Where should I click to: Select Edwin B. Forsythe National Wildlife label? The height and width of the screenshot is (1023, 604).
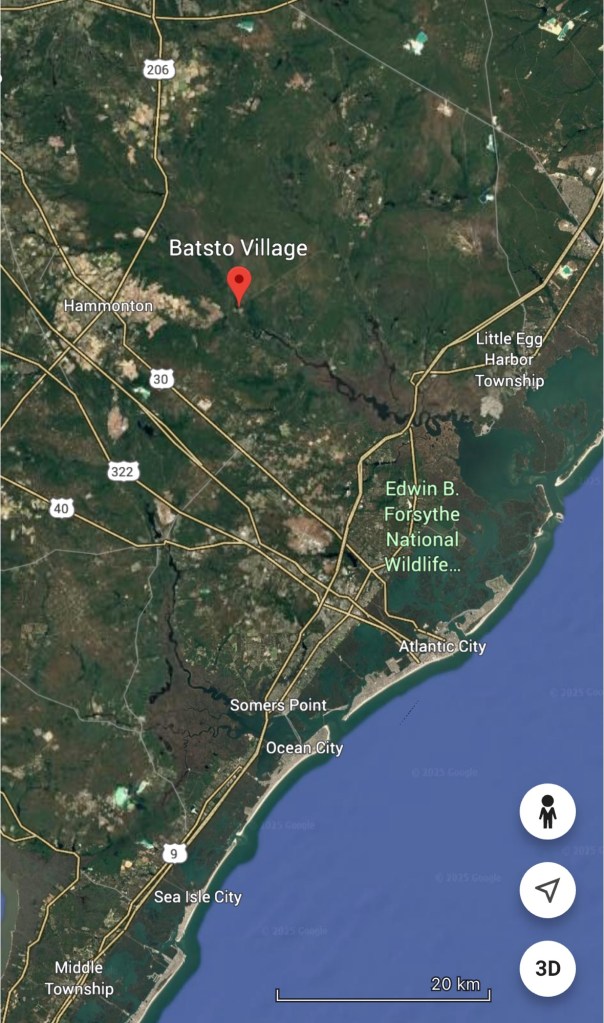(x=423, y=527)
